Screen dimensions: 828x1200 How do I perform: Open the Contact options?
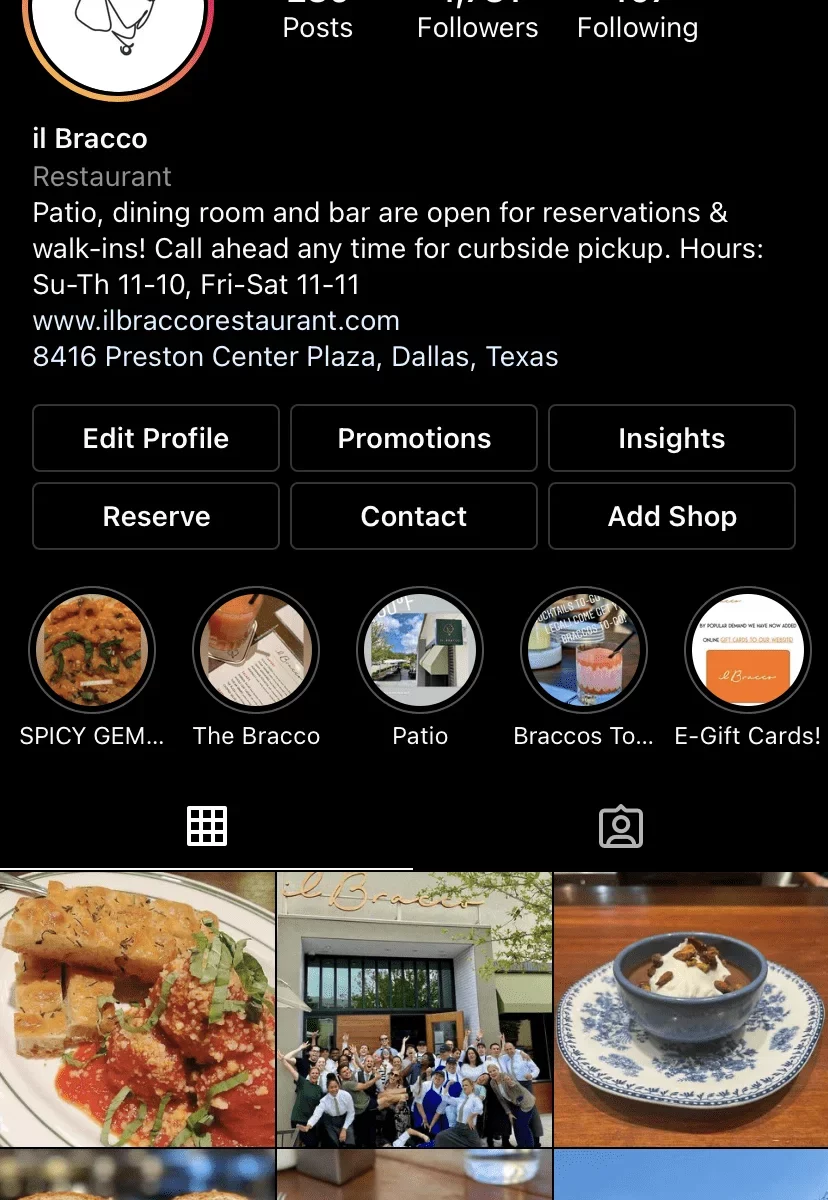[x=414, y=516]
